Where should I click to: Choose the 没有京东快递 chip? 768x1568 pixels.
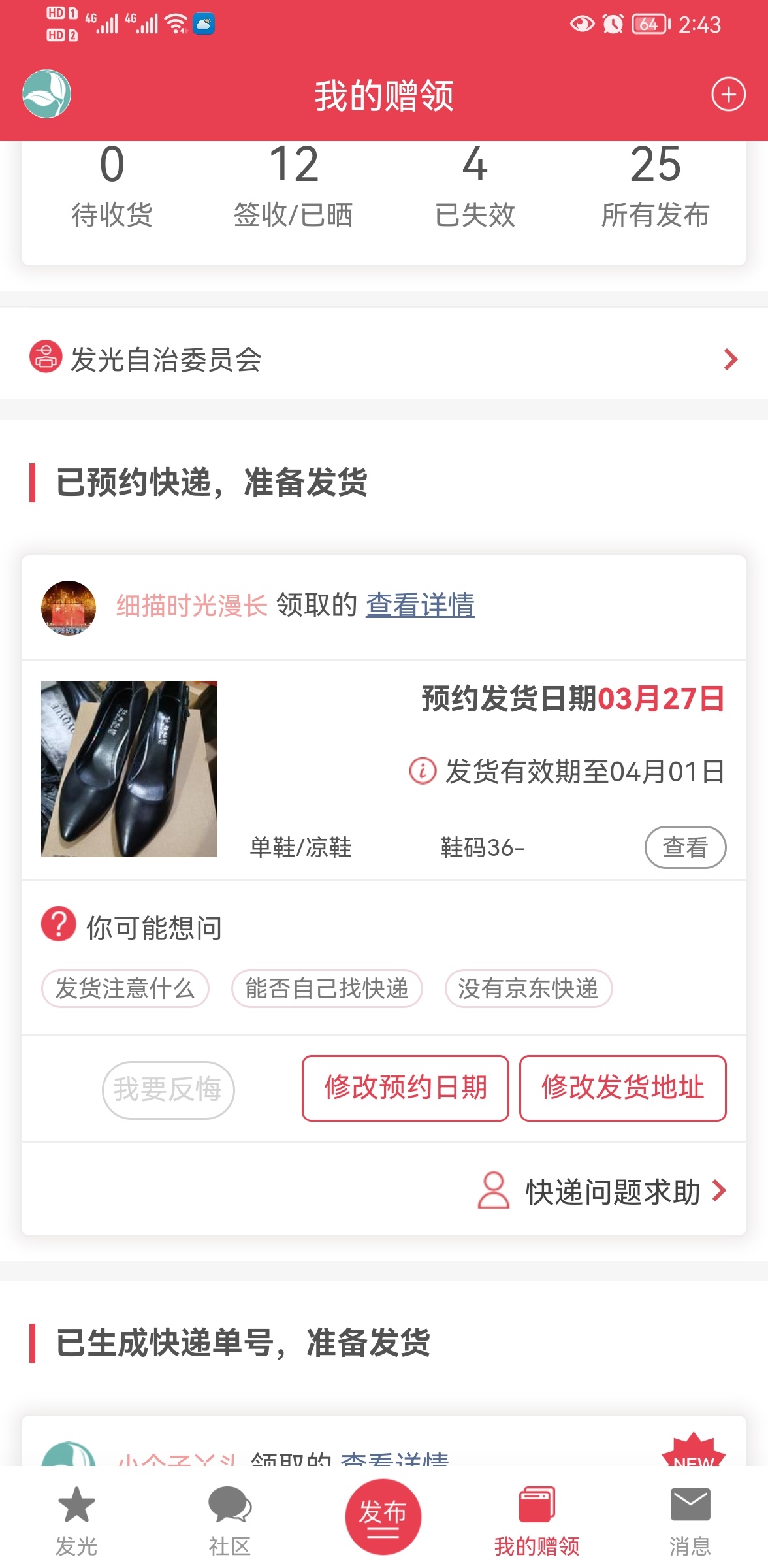click(528, 988)
